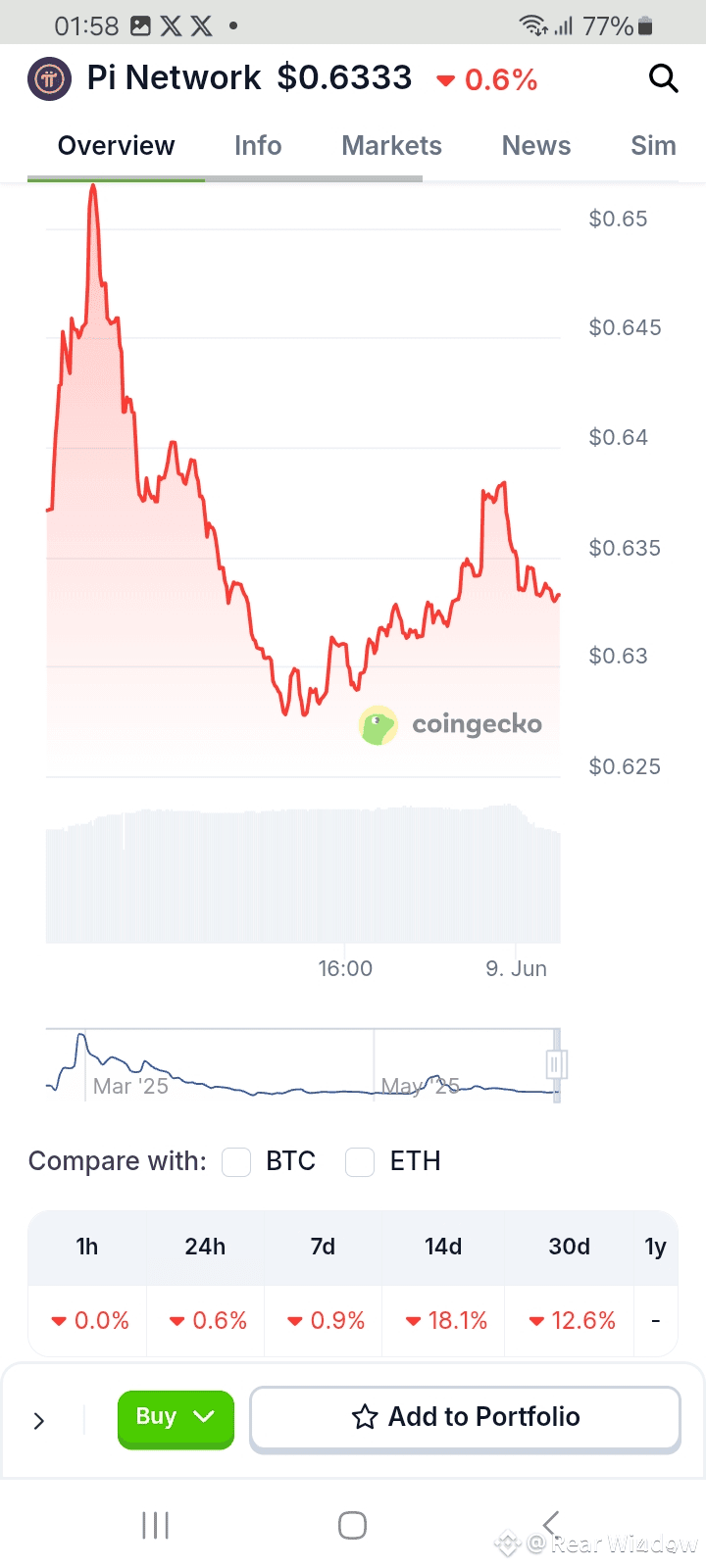The width and height of the screenshot is (706, 1568).
Task: Go back using system back button
Action: [551, 1524]
